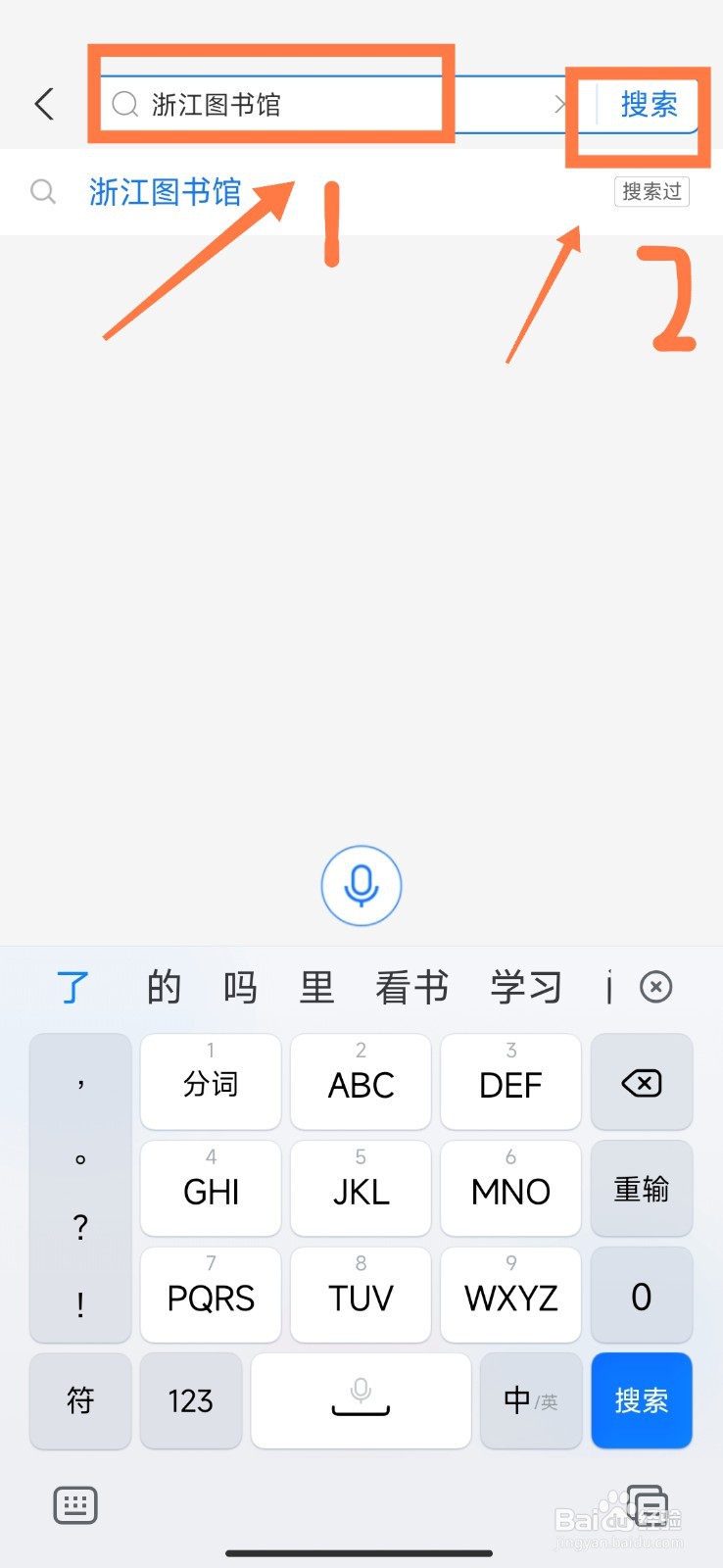723x1568 pixels.
Task: Select the candidate word 看书
Action: pyautogui.click(x=411, y=987)
